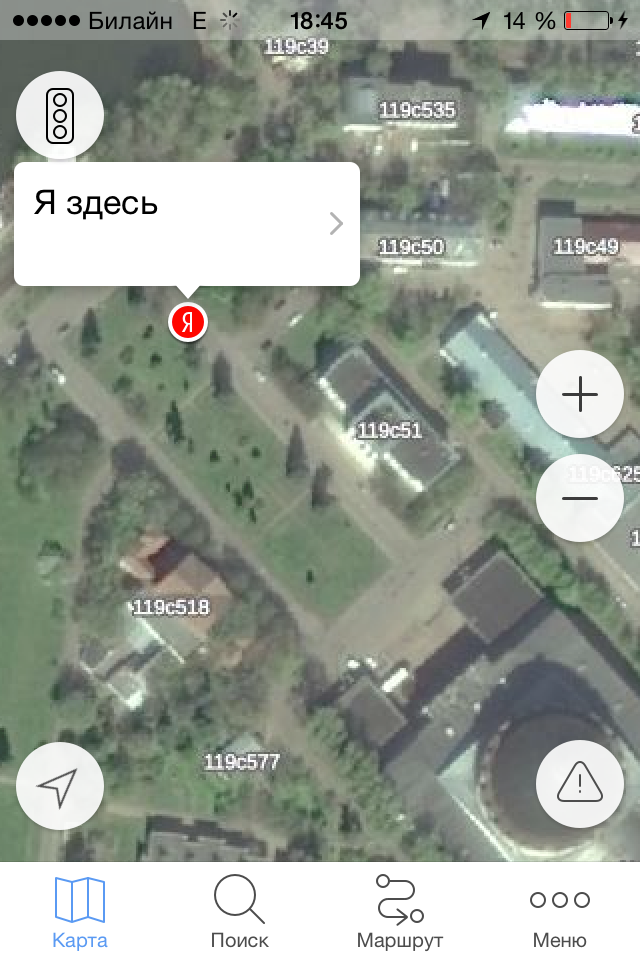Open the "Я здесь" location callout

pos(187,224)
